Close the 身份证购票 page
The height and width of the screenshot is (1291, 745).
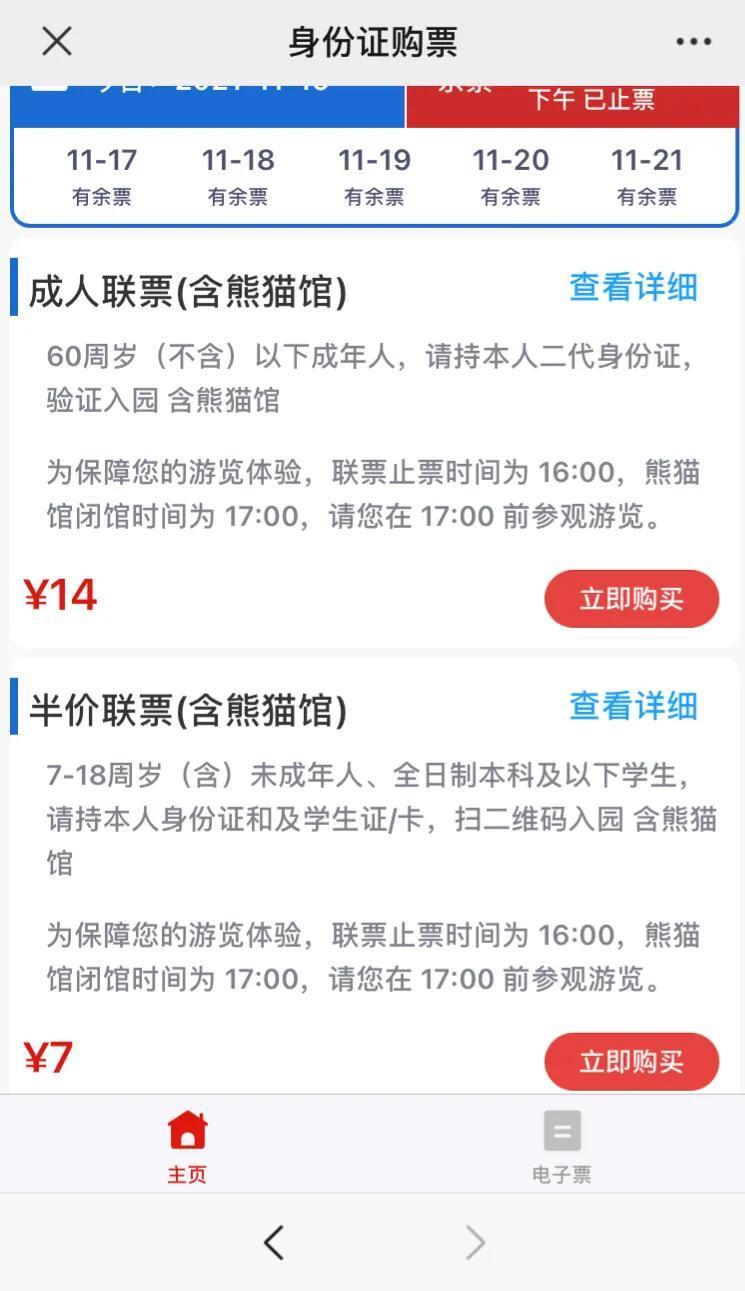[x=57, y=42]
